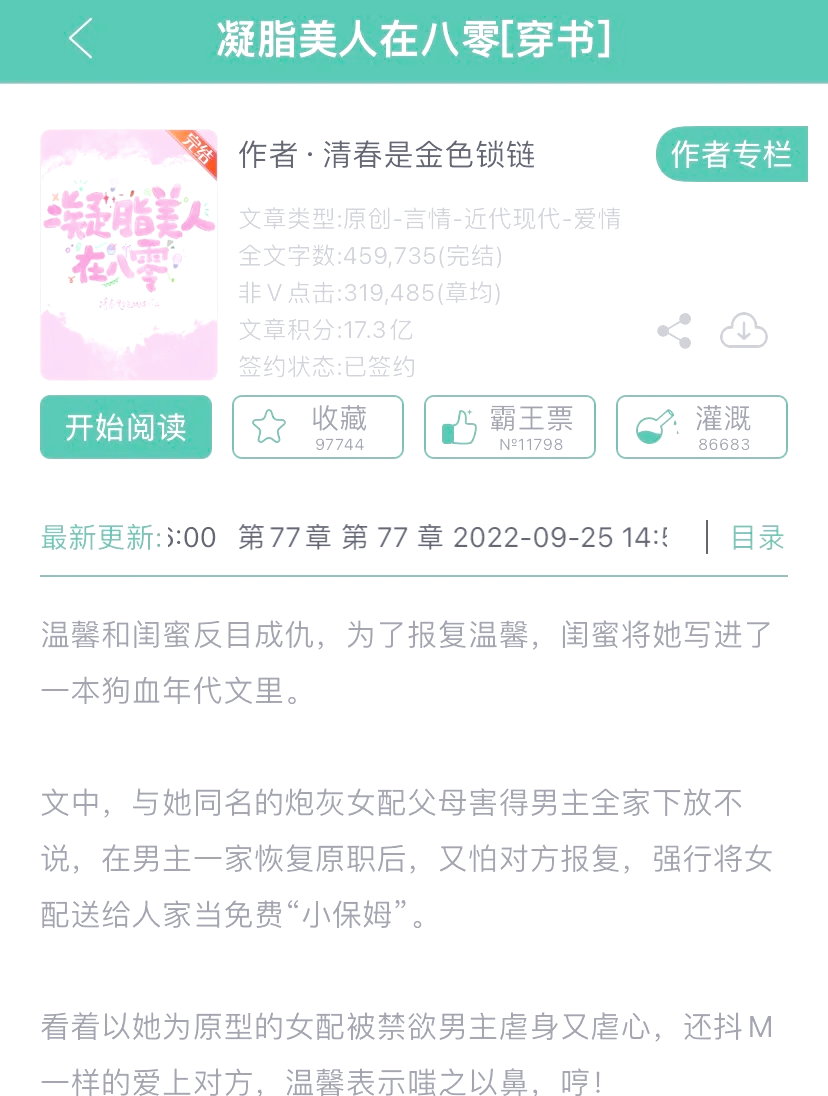Open the 目录 table of contents
Screen dimensions: 828x1096
[x=757, y=538]
